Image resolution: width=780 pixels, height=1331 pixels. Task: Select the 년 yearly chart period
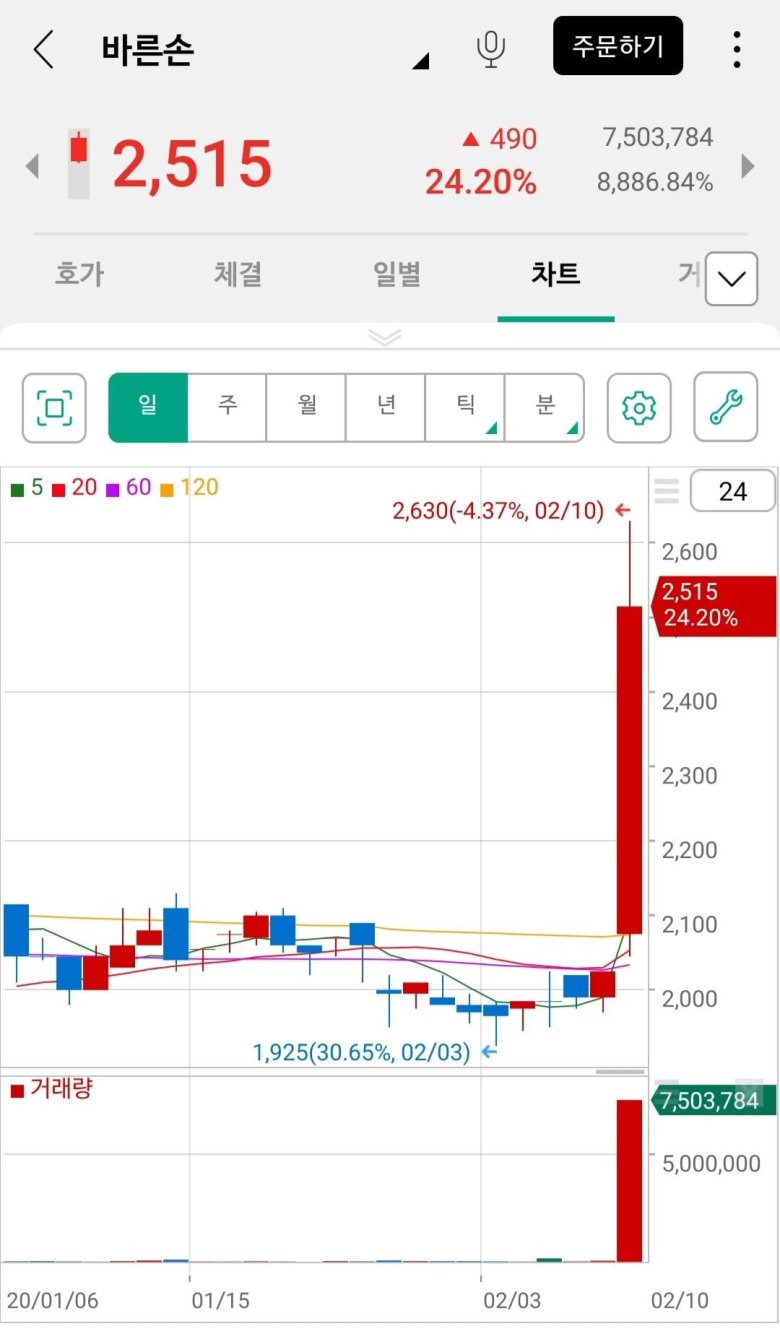point(385,407)
